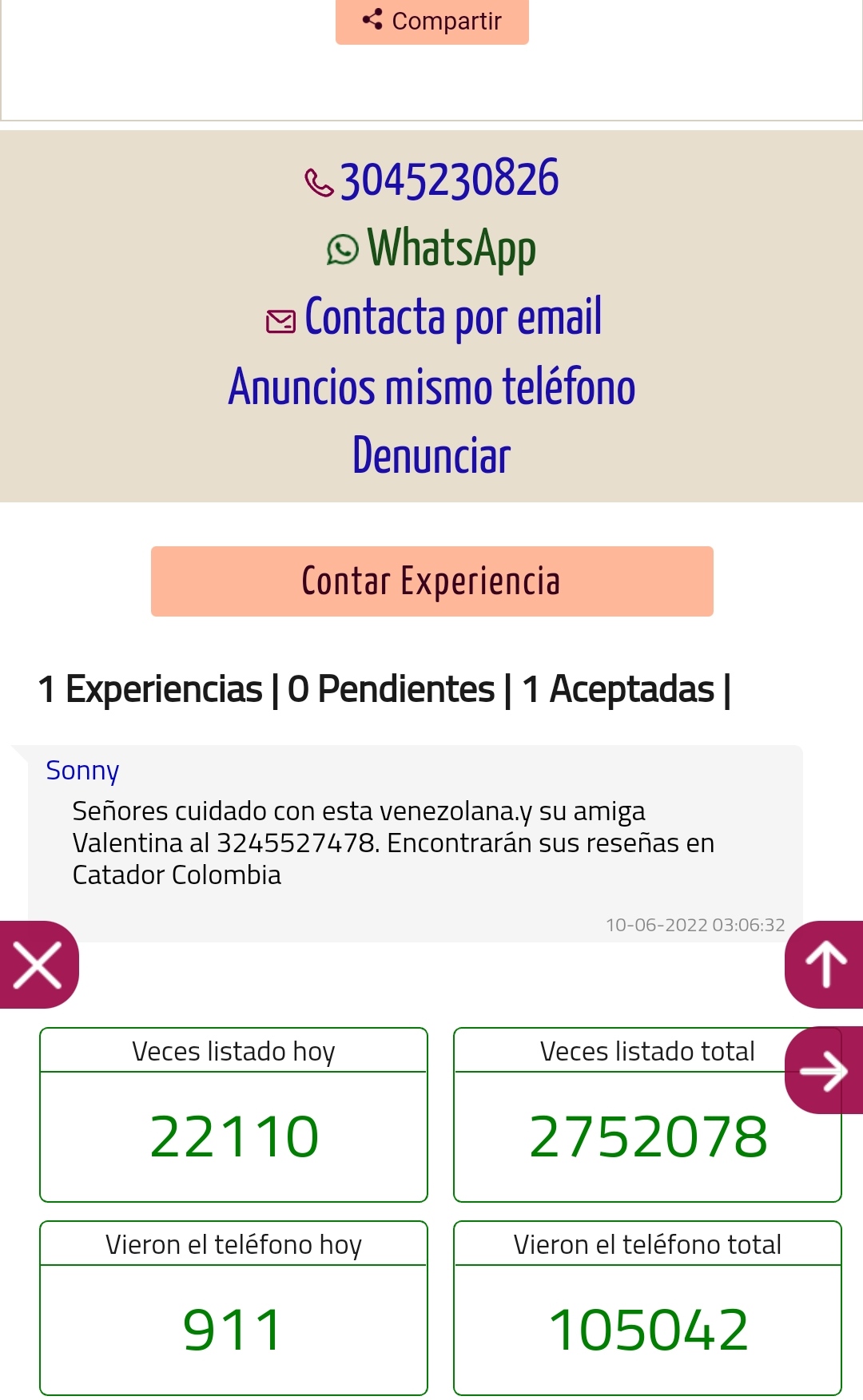863x1400 pixels.
Task: Tap the Denunciar link
Action: pos(431,456)
